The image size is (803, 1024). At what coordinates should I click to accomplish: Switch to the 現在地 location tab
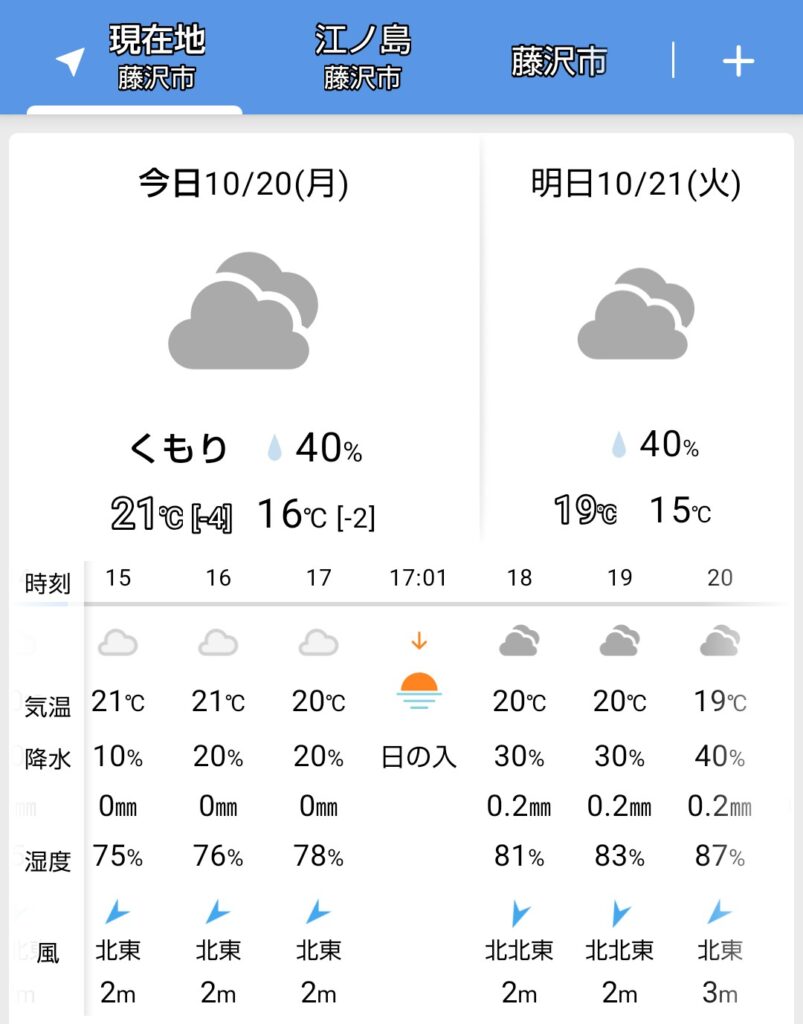coord(156,58)
